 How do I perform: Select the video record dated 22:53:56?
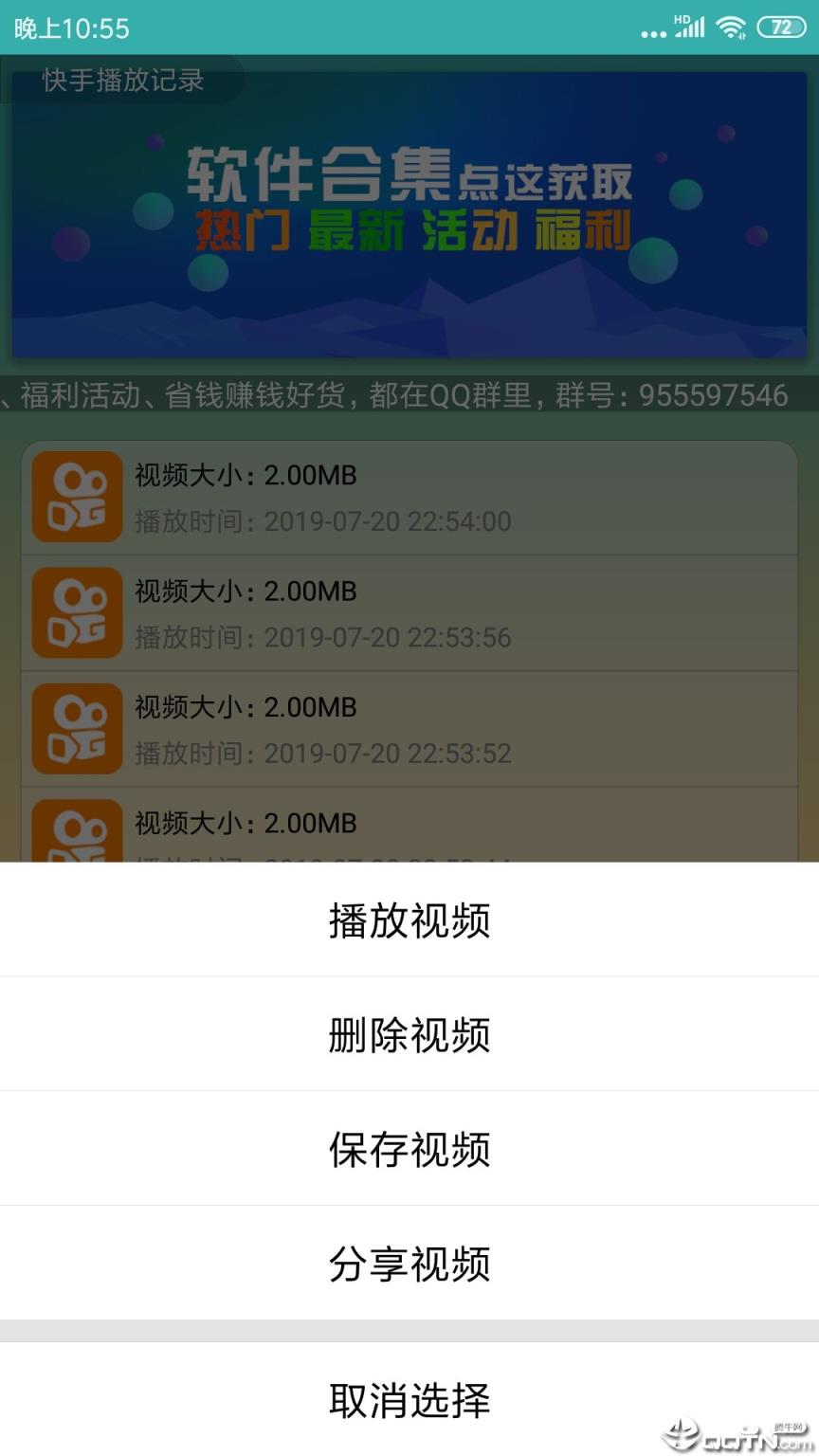click(409, 612)
